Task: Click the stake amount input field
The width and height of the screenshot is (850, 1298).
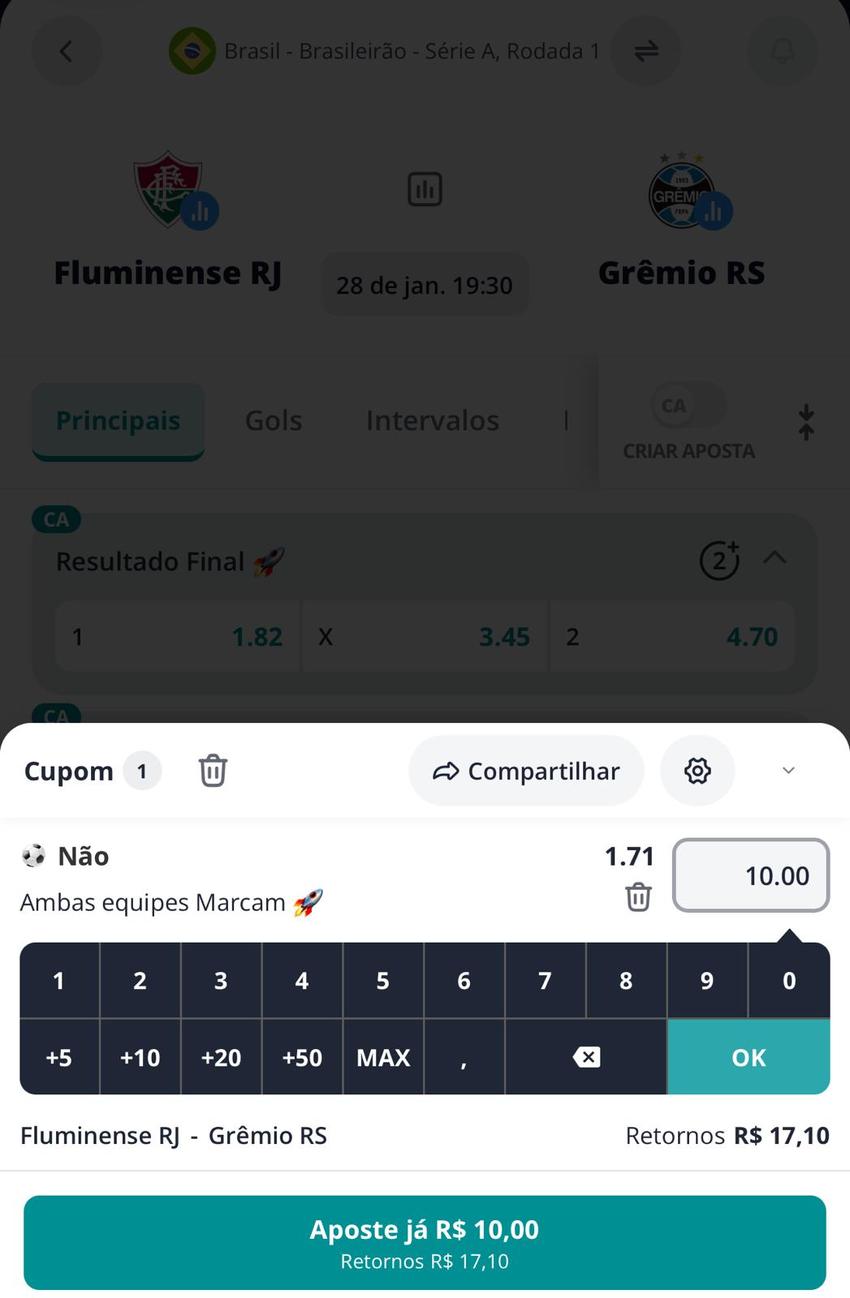Action: pyautogui.click(x=750, y=874)
